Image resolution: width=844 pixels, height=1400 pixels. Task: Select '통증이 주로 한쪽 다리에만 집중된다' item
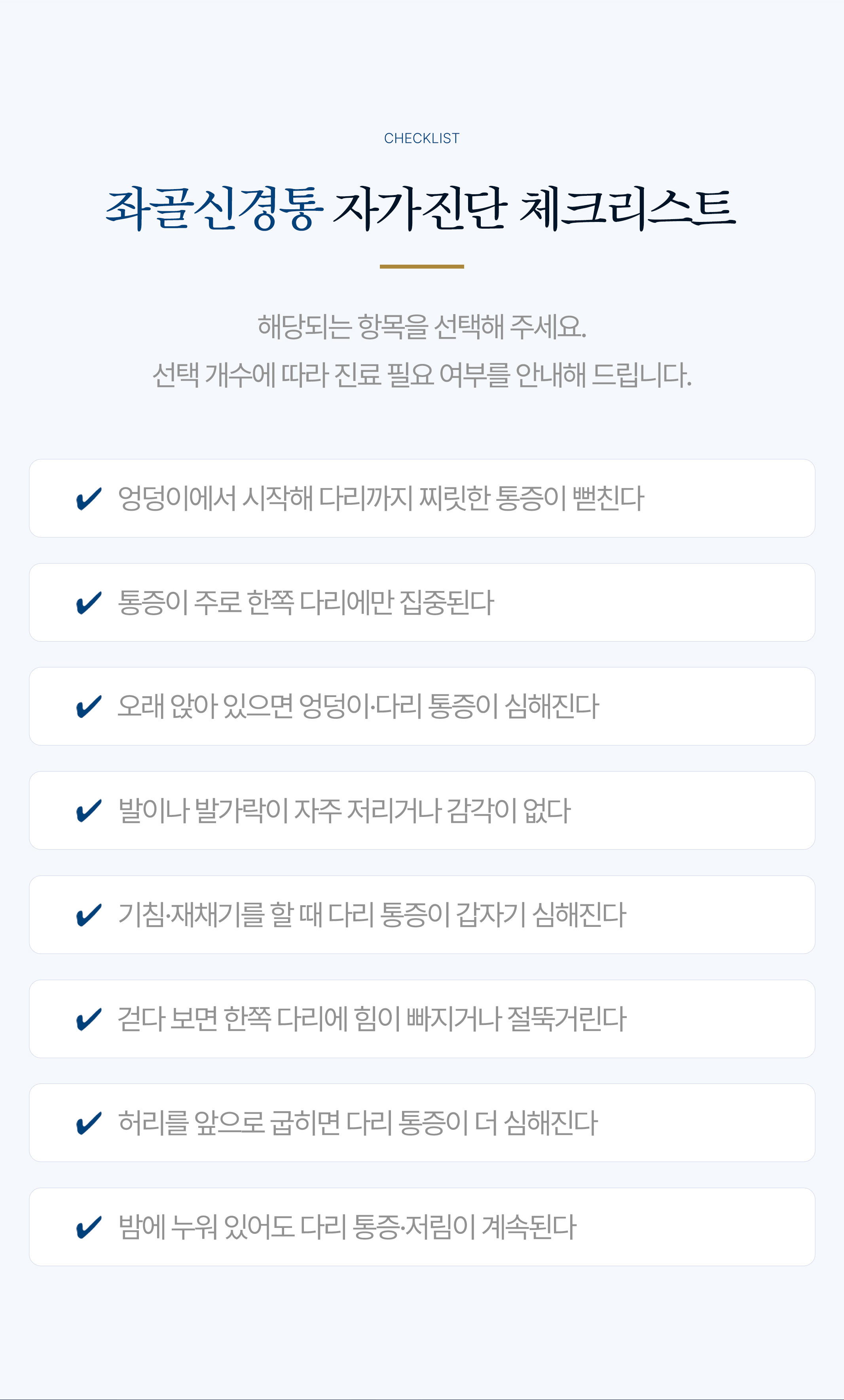point(422,602)
